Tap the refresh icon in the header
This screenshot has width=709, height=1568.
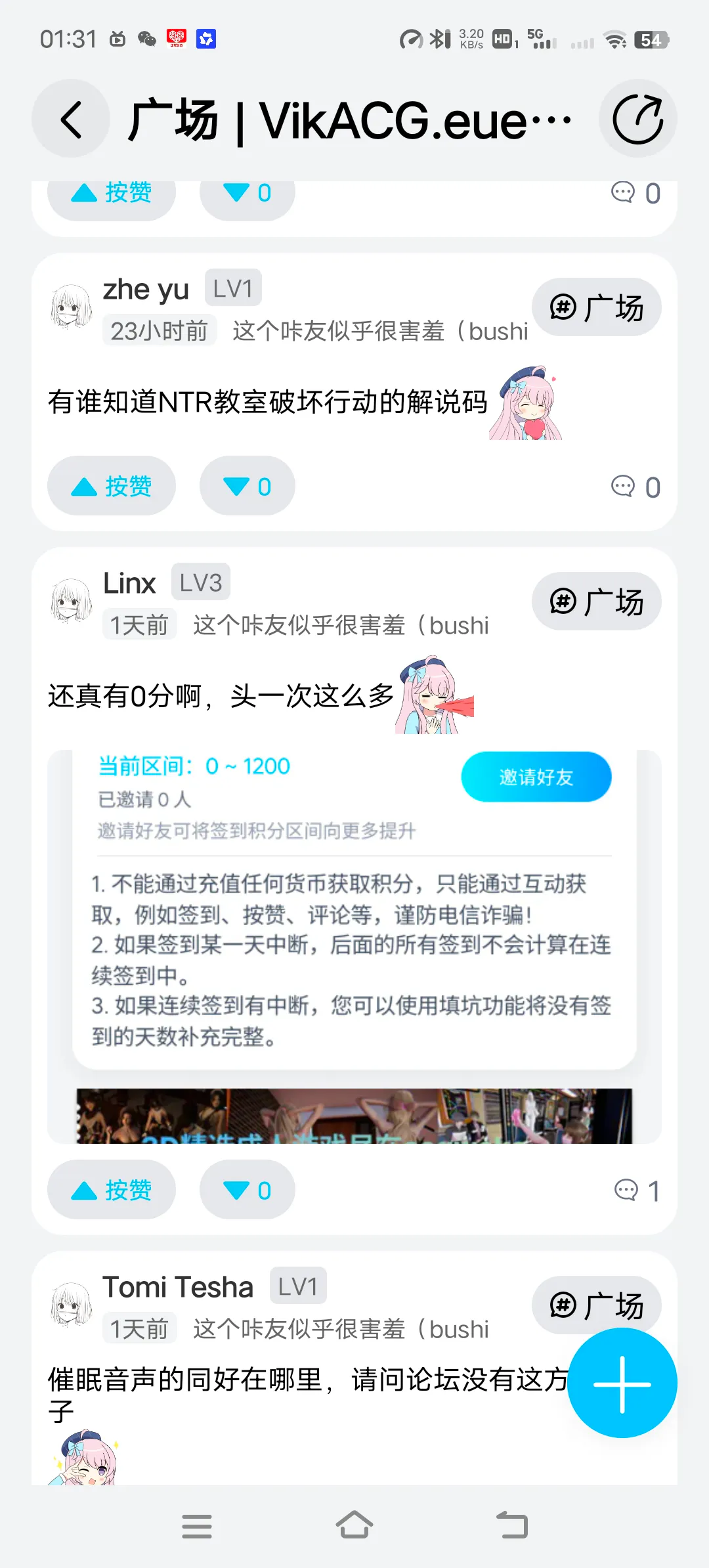tap(637, 119)
